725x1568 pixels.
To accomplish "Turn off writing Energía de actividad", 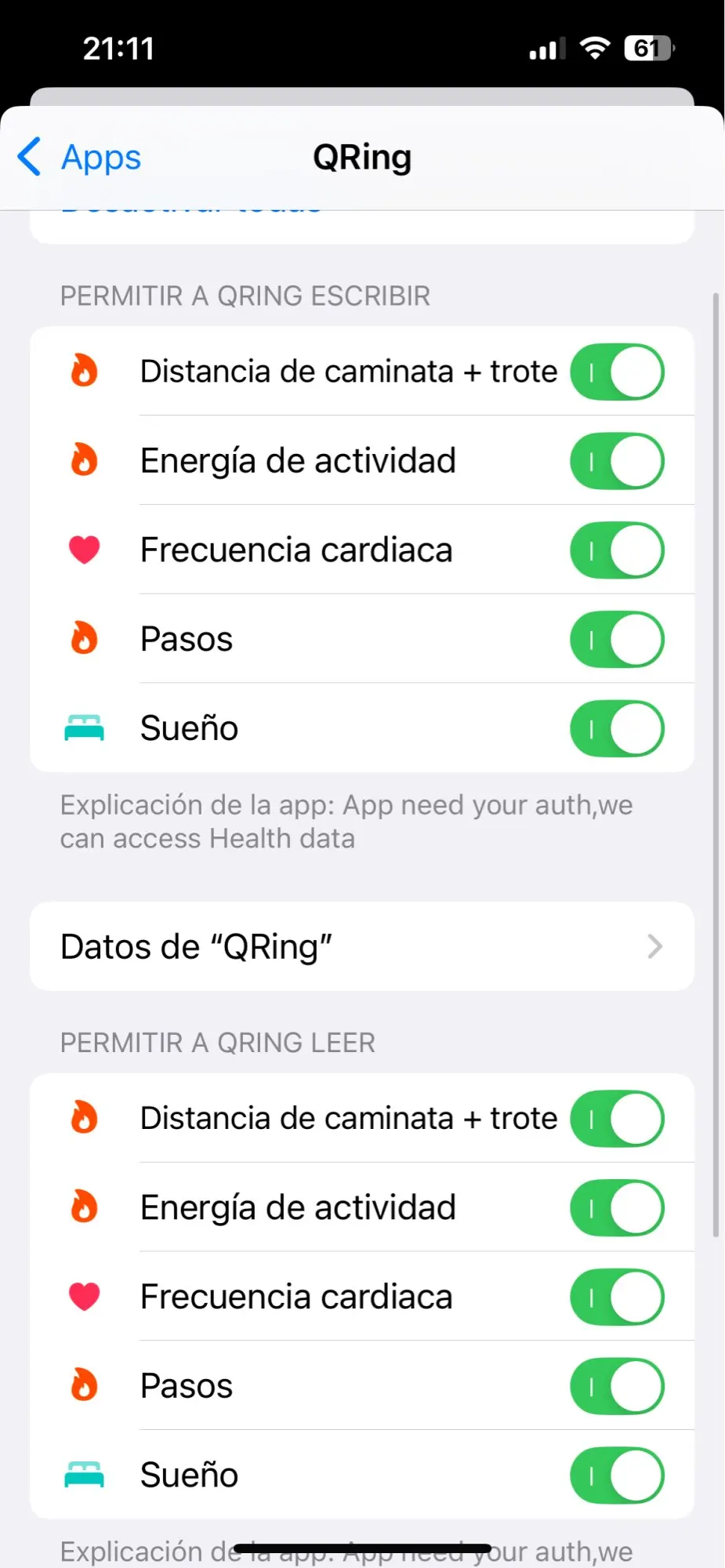I will click(617, 461).
